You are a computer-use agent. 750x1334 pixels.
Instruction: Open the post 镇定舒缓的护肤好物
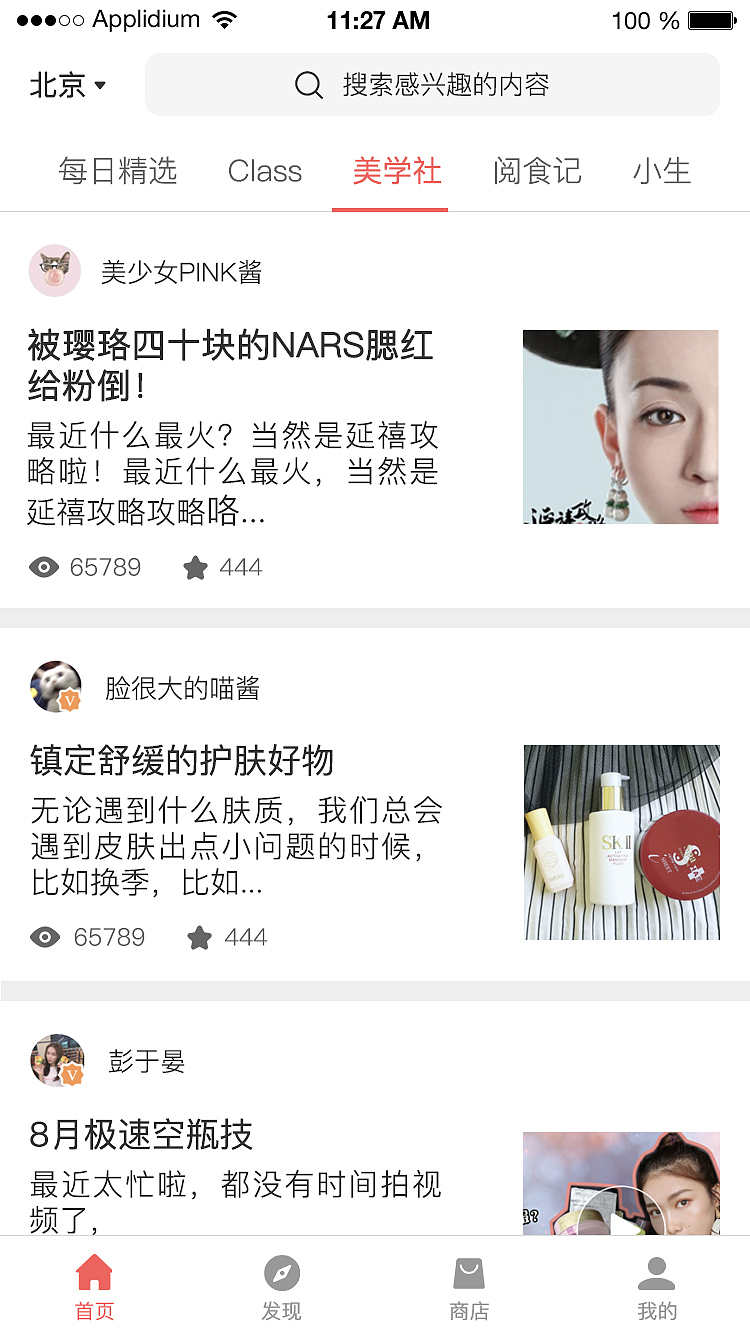pos(182,761)
